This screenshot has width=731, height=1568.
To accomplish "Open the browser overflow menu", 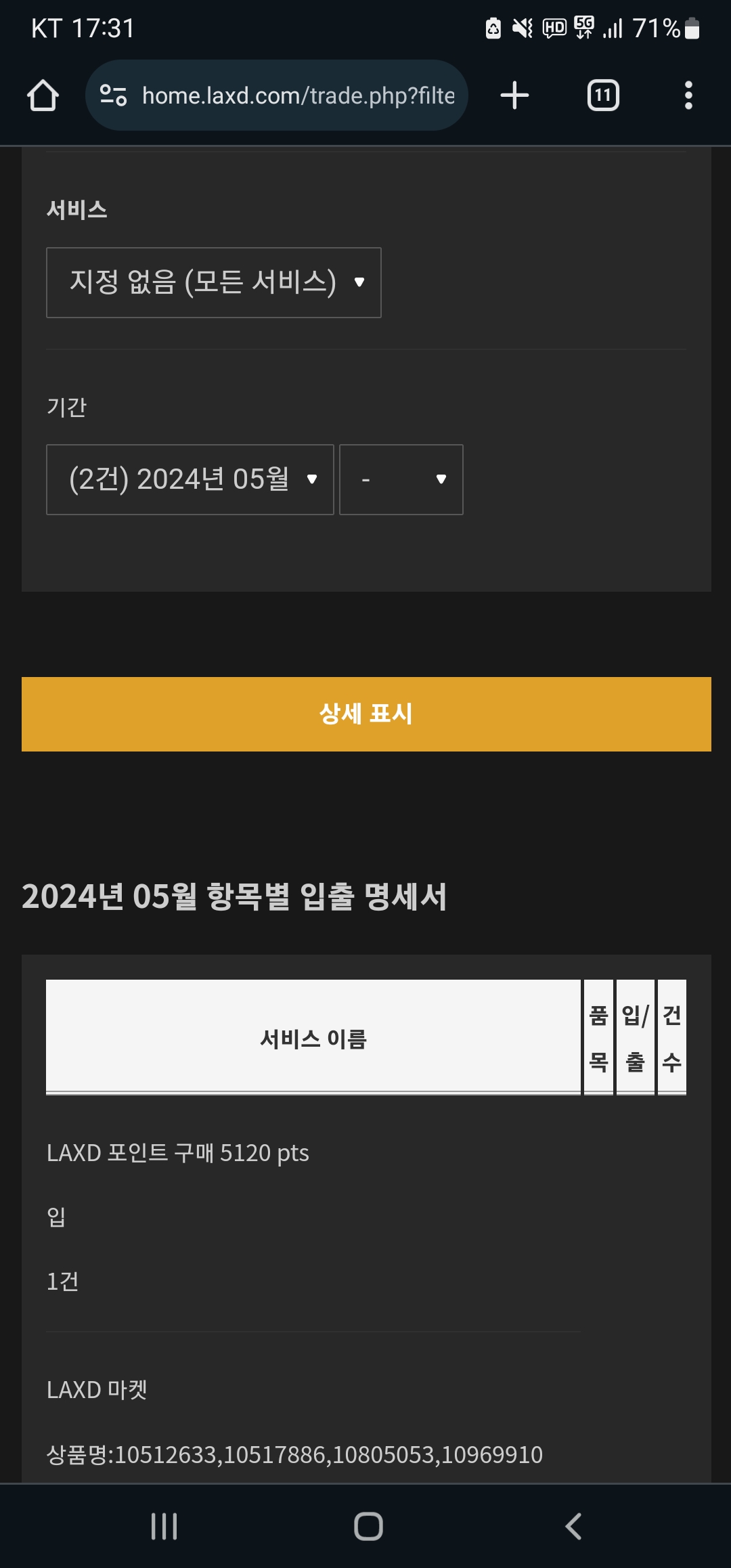I will [x=688, y=95].
